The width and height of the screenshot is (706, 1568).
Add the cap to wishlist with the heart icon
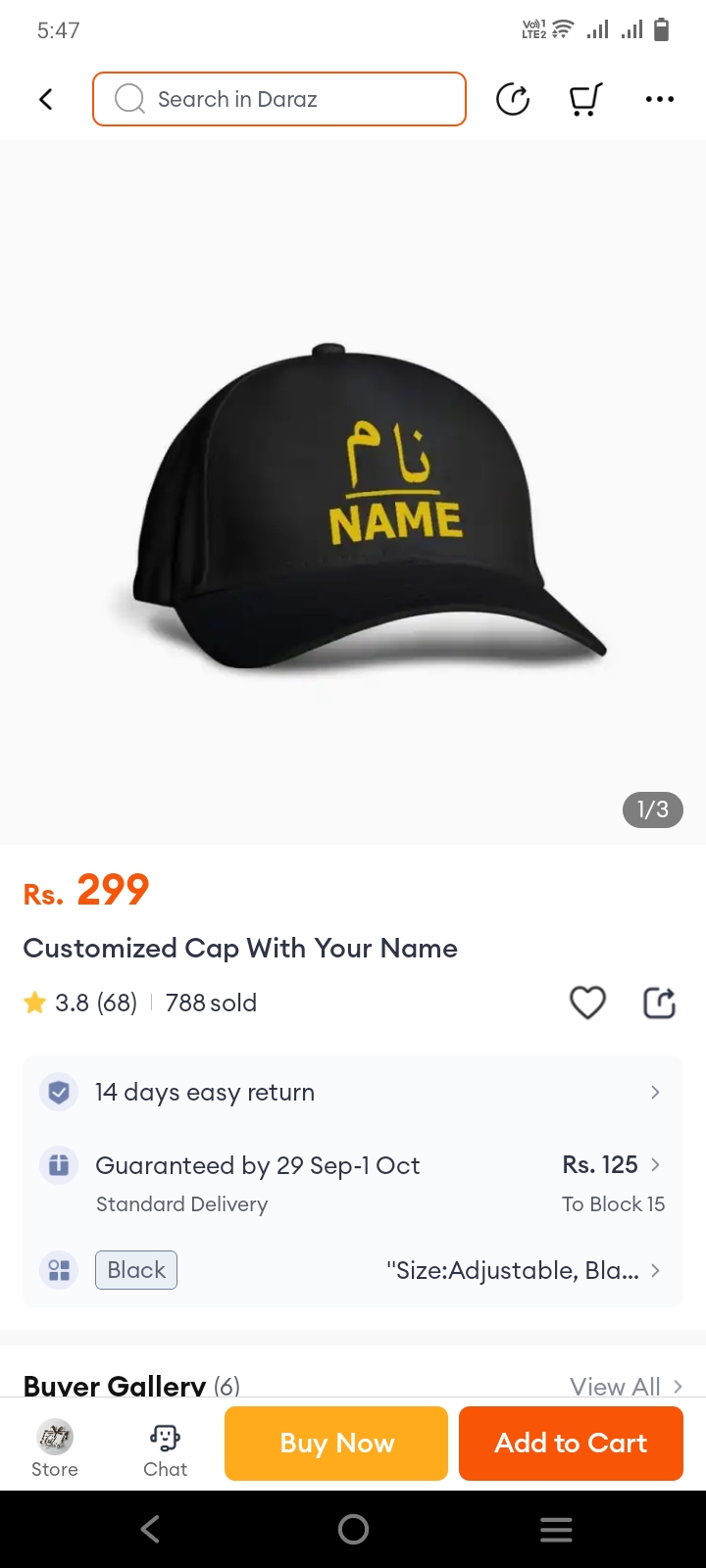click(587, 1003)
